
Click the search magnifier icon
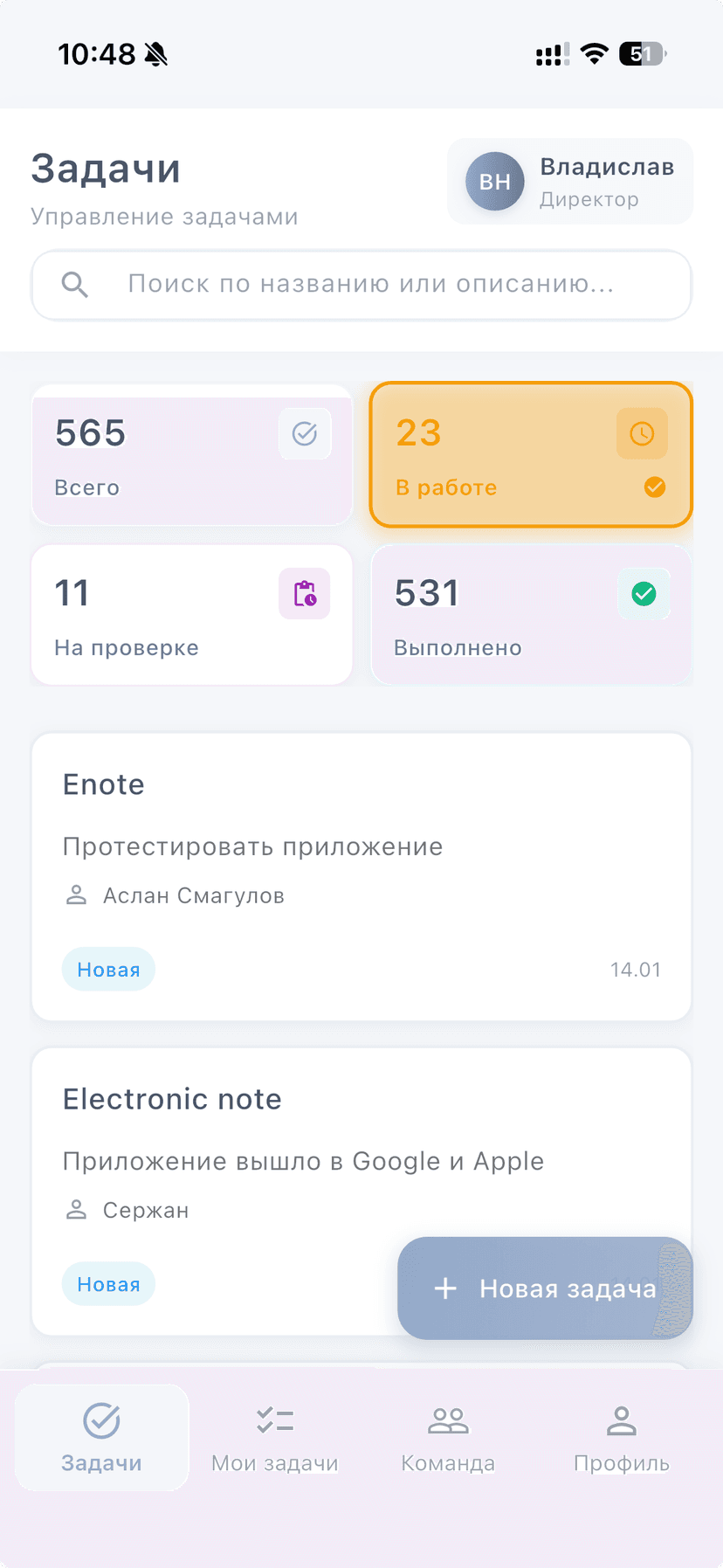pyautogui.click(x=75, y=284)
